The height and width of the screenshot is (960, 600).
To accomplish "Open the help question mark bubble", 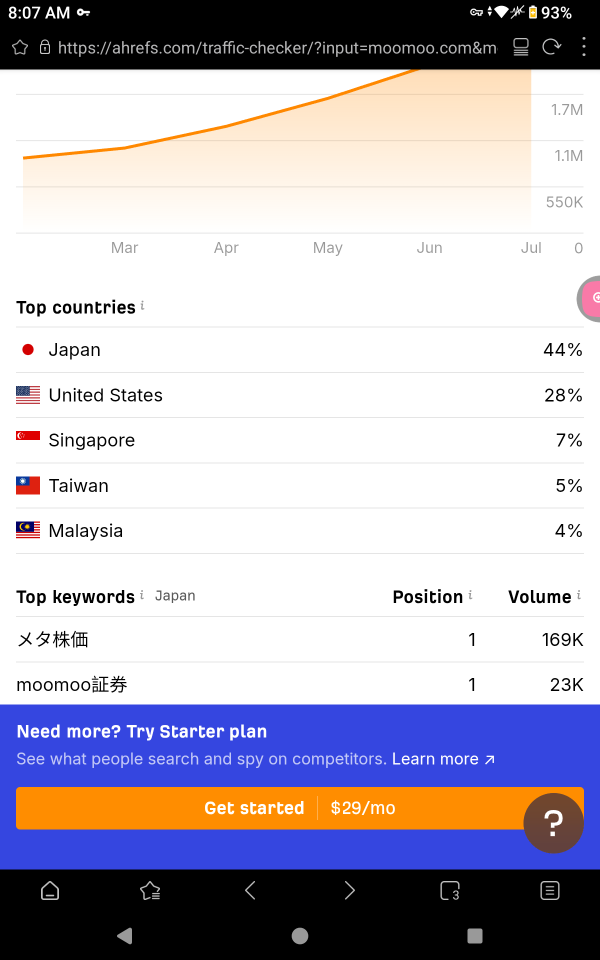I will [553, 823].
